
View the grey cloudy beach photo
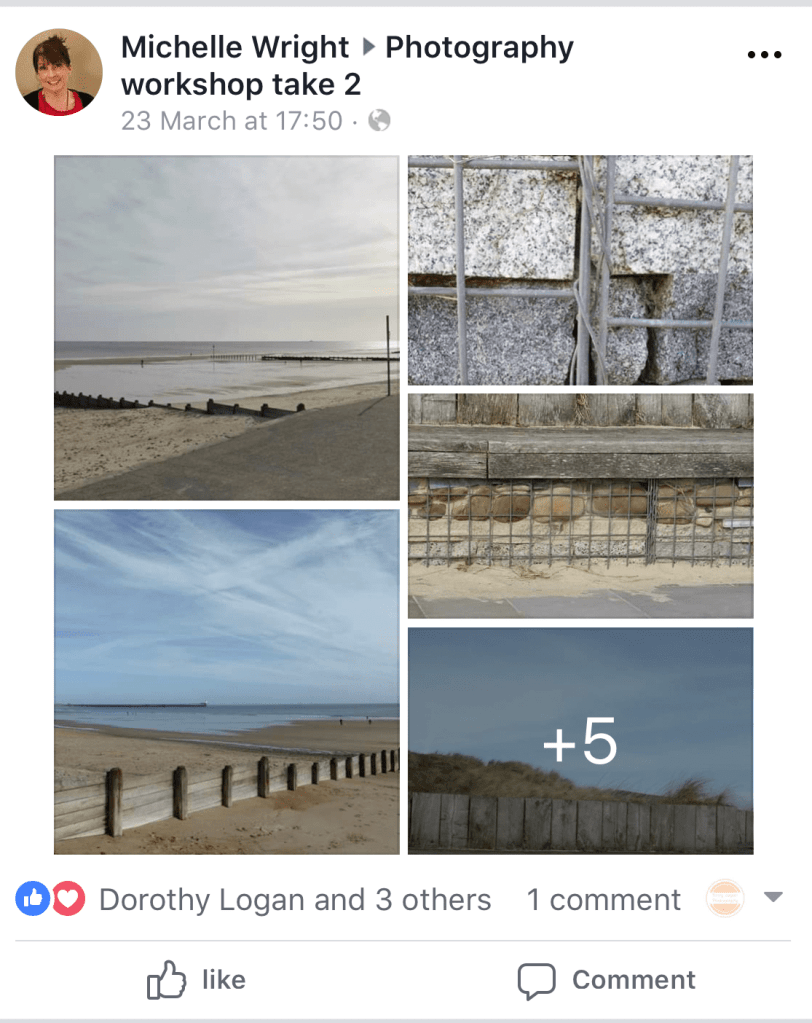point(226,327)
